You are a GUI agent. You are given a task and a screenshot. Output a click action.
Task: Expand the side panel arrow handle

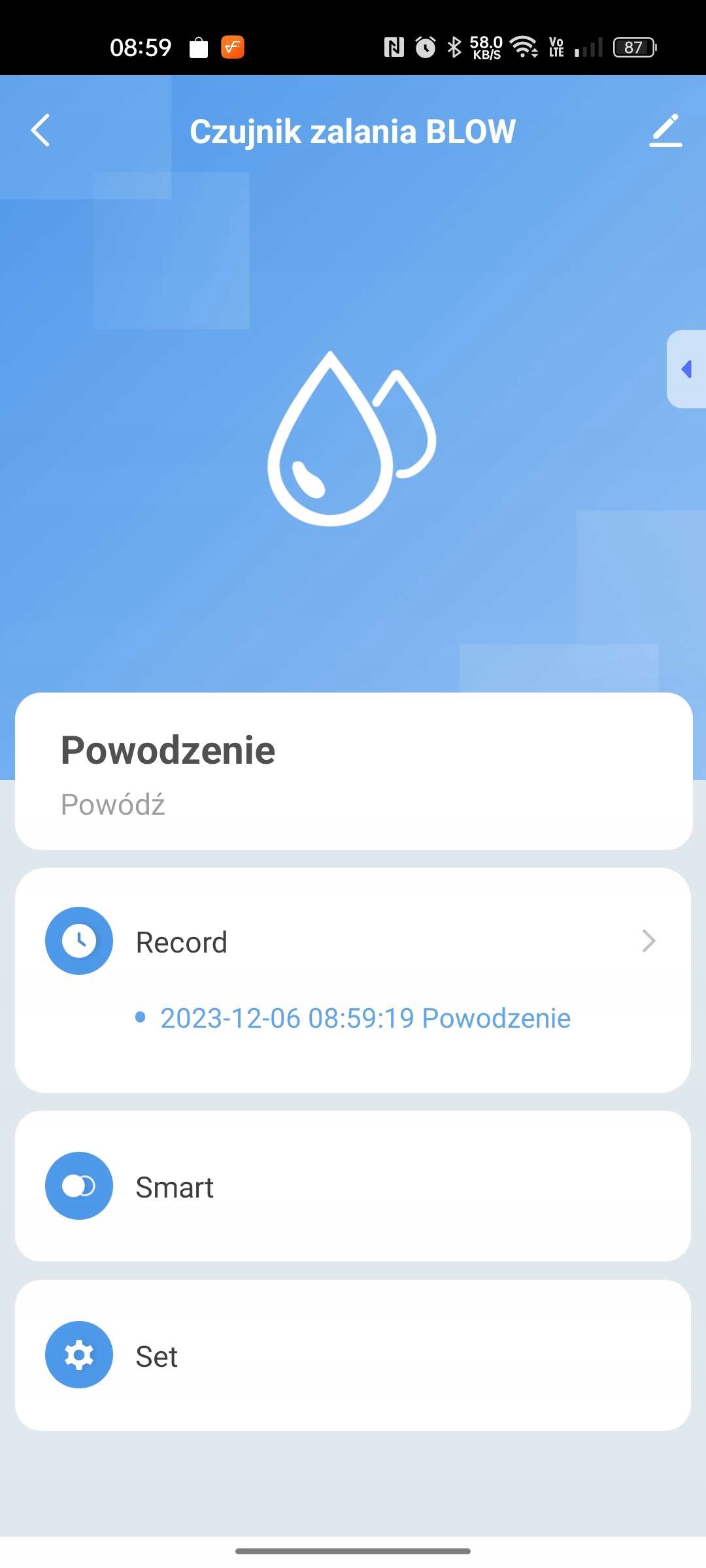(686, 369)
